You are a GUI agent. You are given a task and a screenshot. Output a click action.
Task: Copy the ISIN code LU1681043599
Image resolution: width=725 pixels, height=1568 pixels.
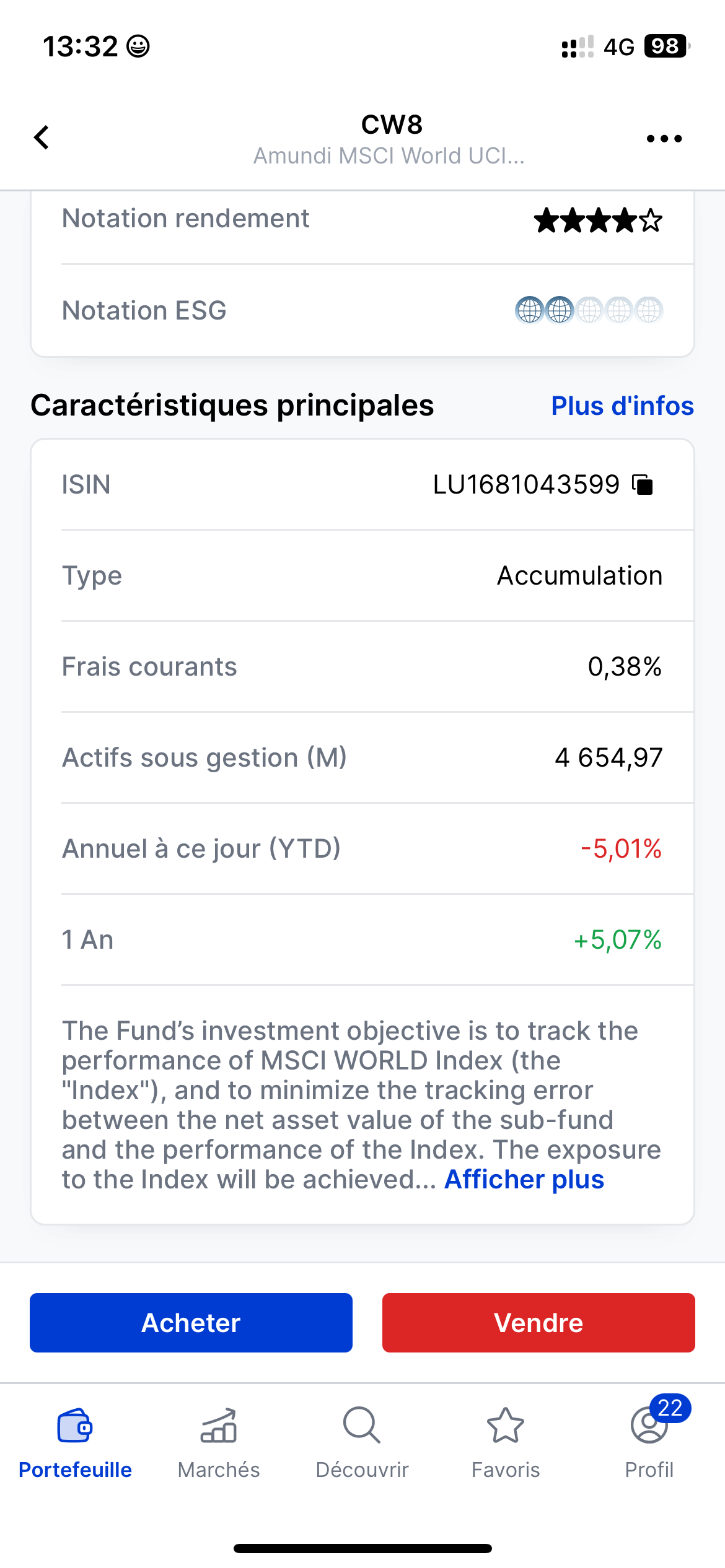tap(643, 484)
